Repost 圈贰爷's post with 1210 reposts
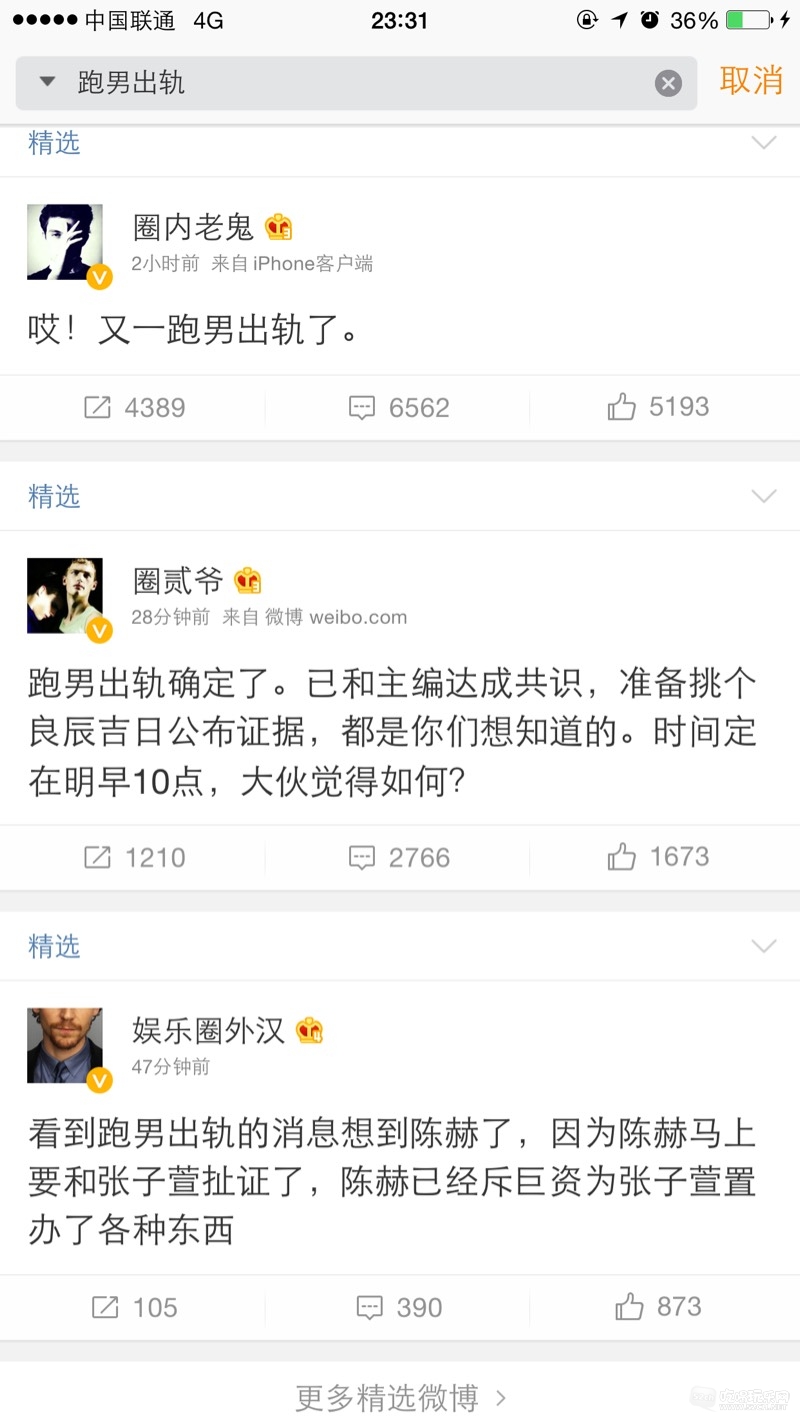800x1423 pixels. pyautogui.click(x=134, y=857)
